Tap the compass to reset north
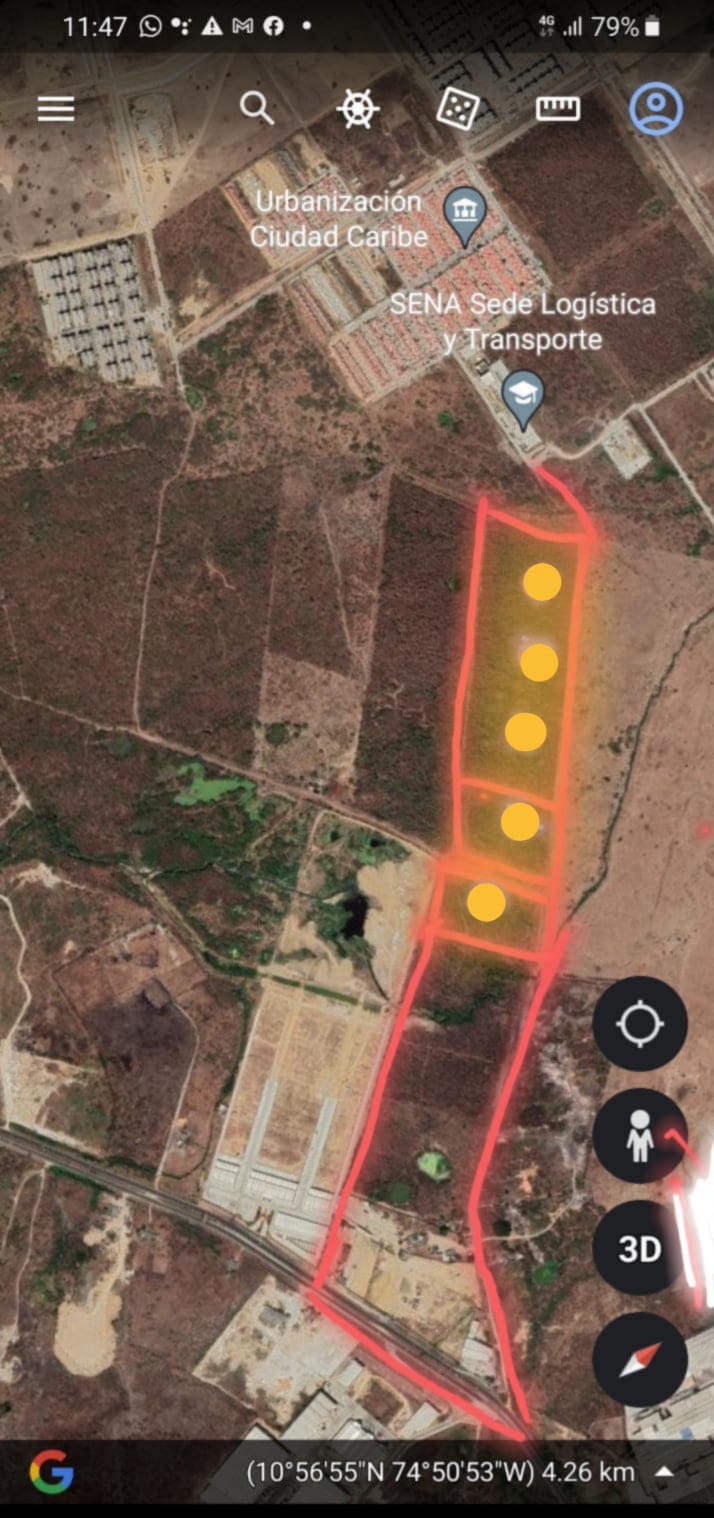 (640, 1360)
